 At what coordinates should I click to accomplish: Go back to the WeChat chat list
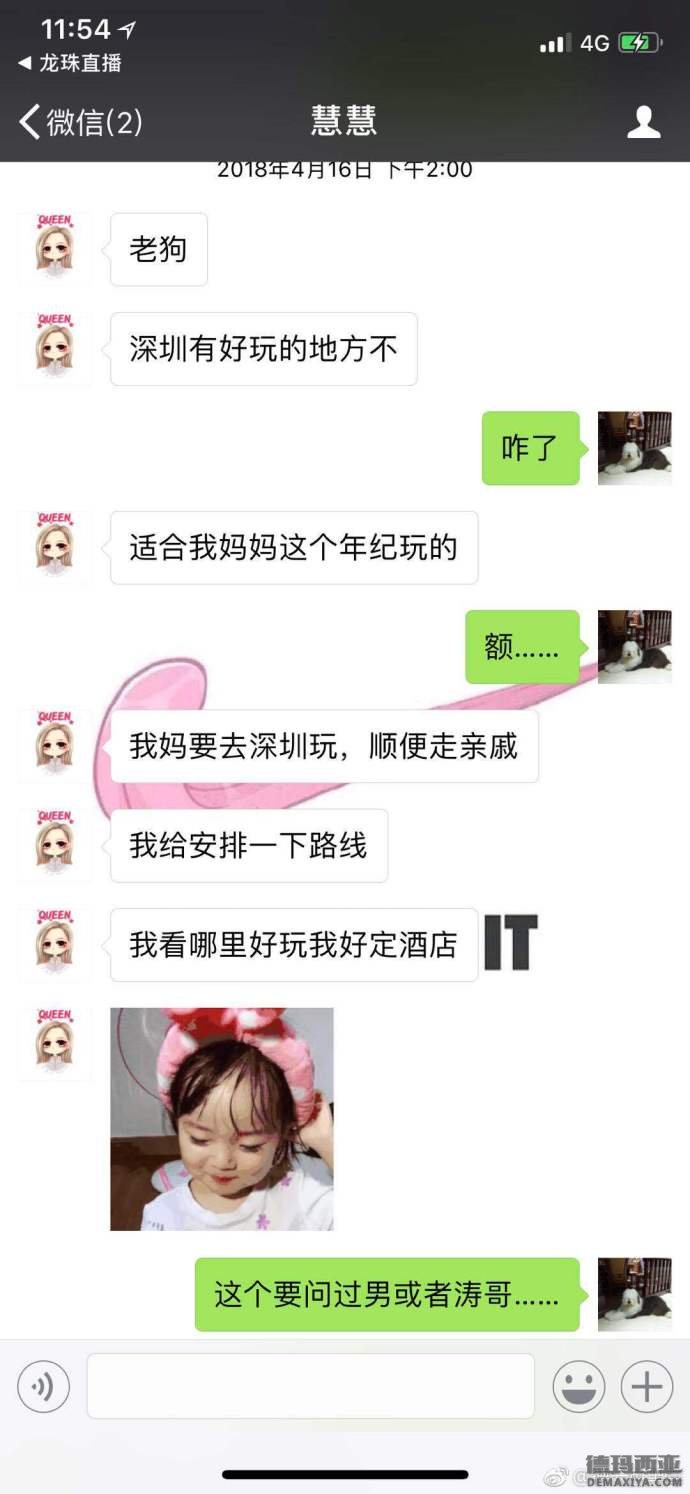80,122
